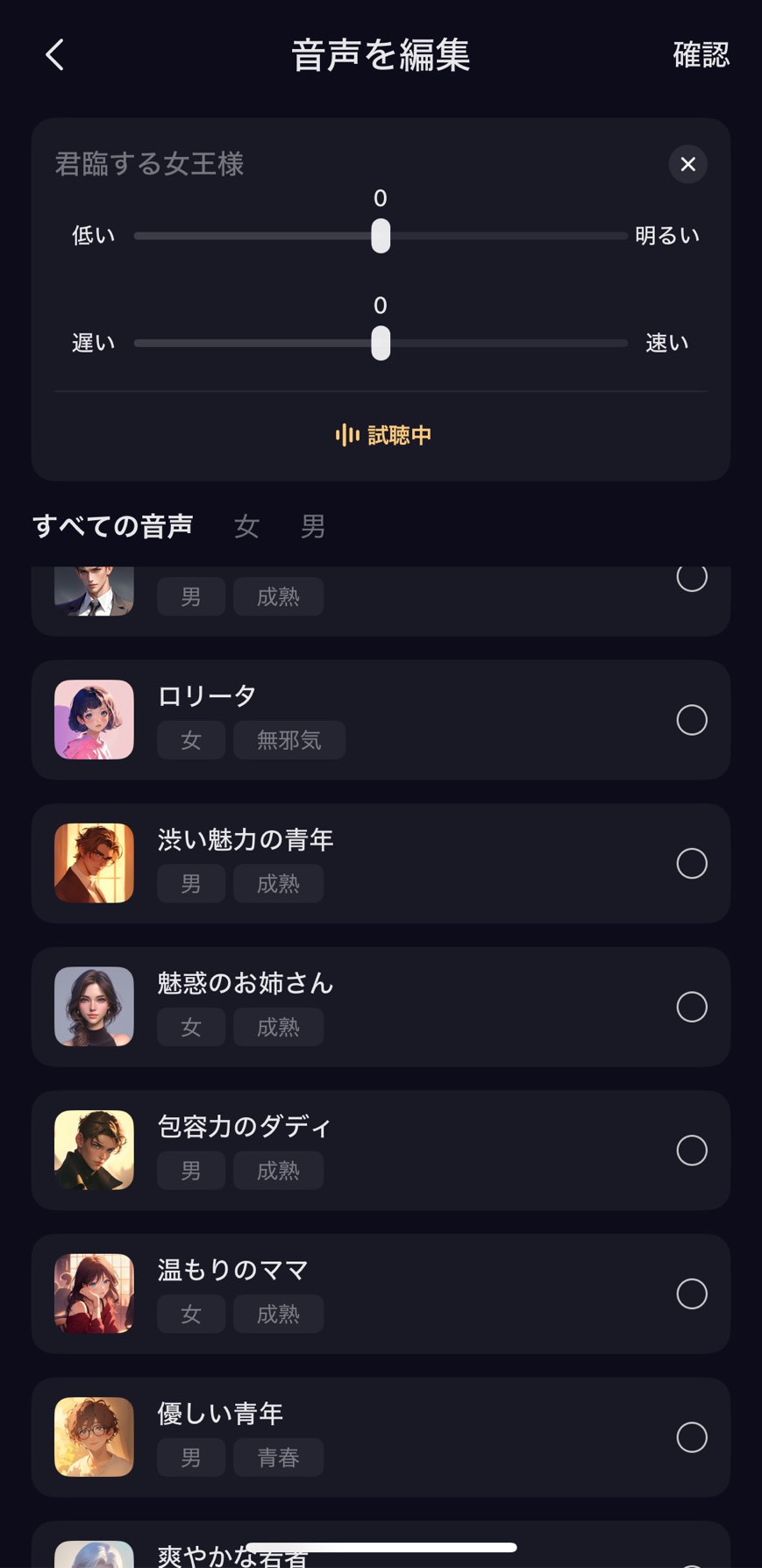Image resolution: width=762 pixels, height=1568 pixels.
Task: Select the 優しい青年 voice radio button
Action: pyautogui.click(x=692, y=1437)
